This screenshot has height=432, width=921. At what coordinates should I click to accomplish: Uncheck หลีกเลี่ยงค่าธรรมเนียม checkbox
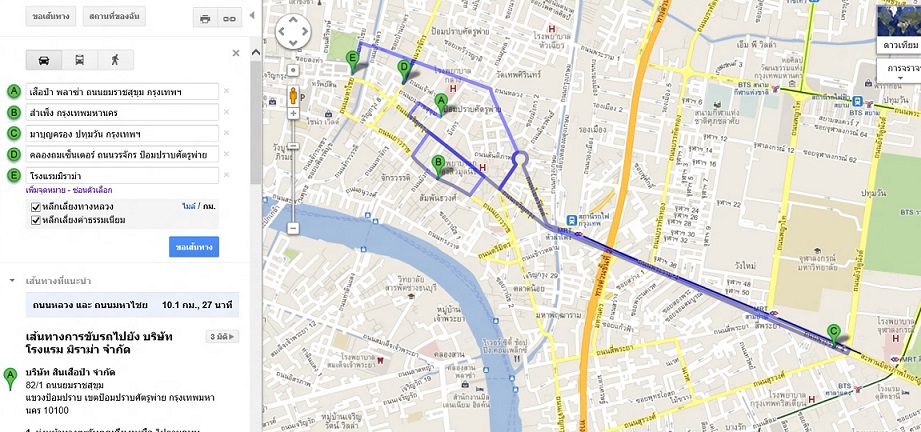(x=36, y=219)
